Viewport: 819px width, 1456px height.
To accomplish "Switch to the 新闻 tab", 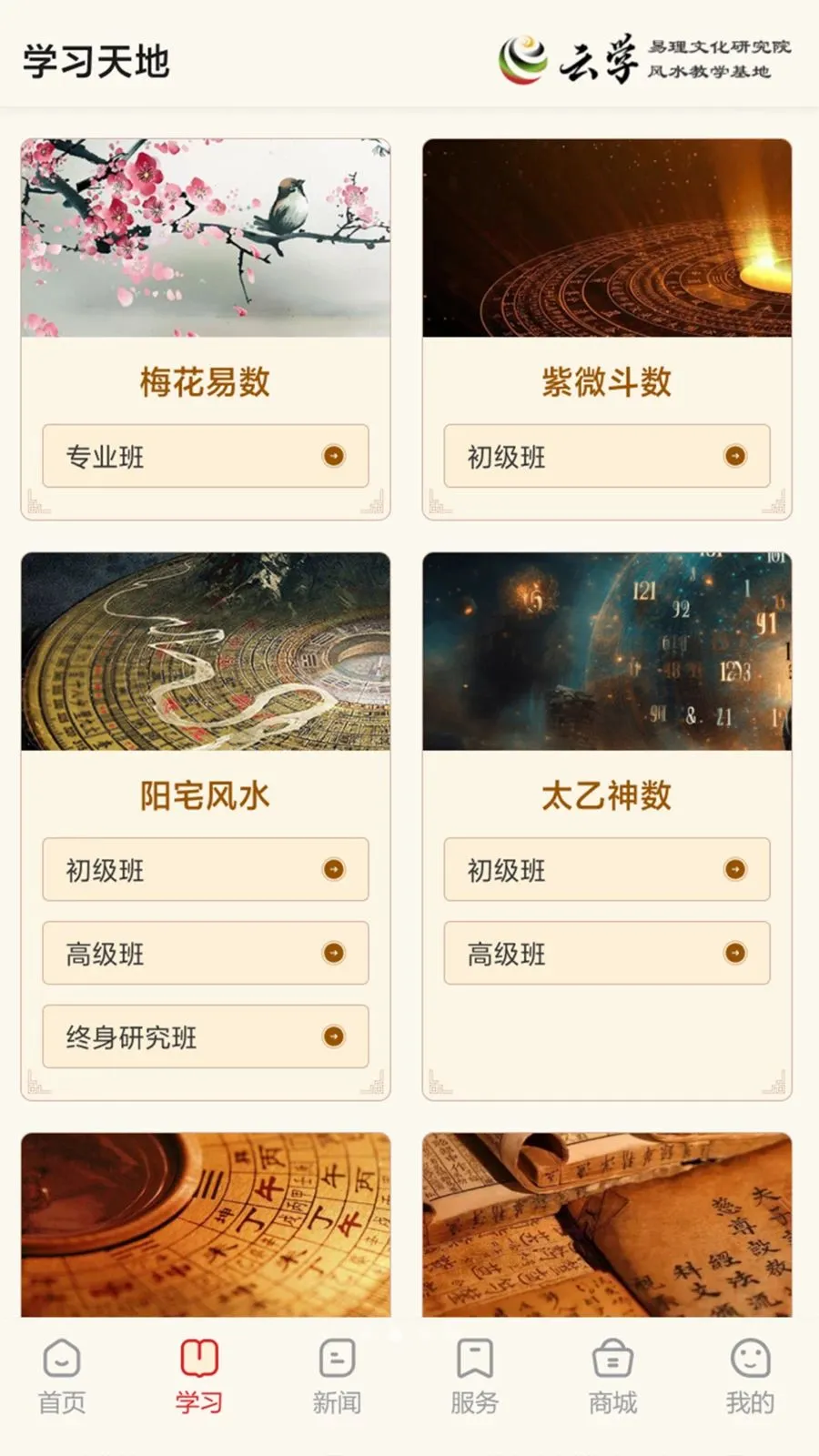I will 337,1377.
